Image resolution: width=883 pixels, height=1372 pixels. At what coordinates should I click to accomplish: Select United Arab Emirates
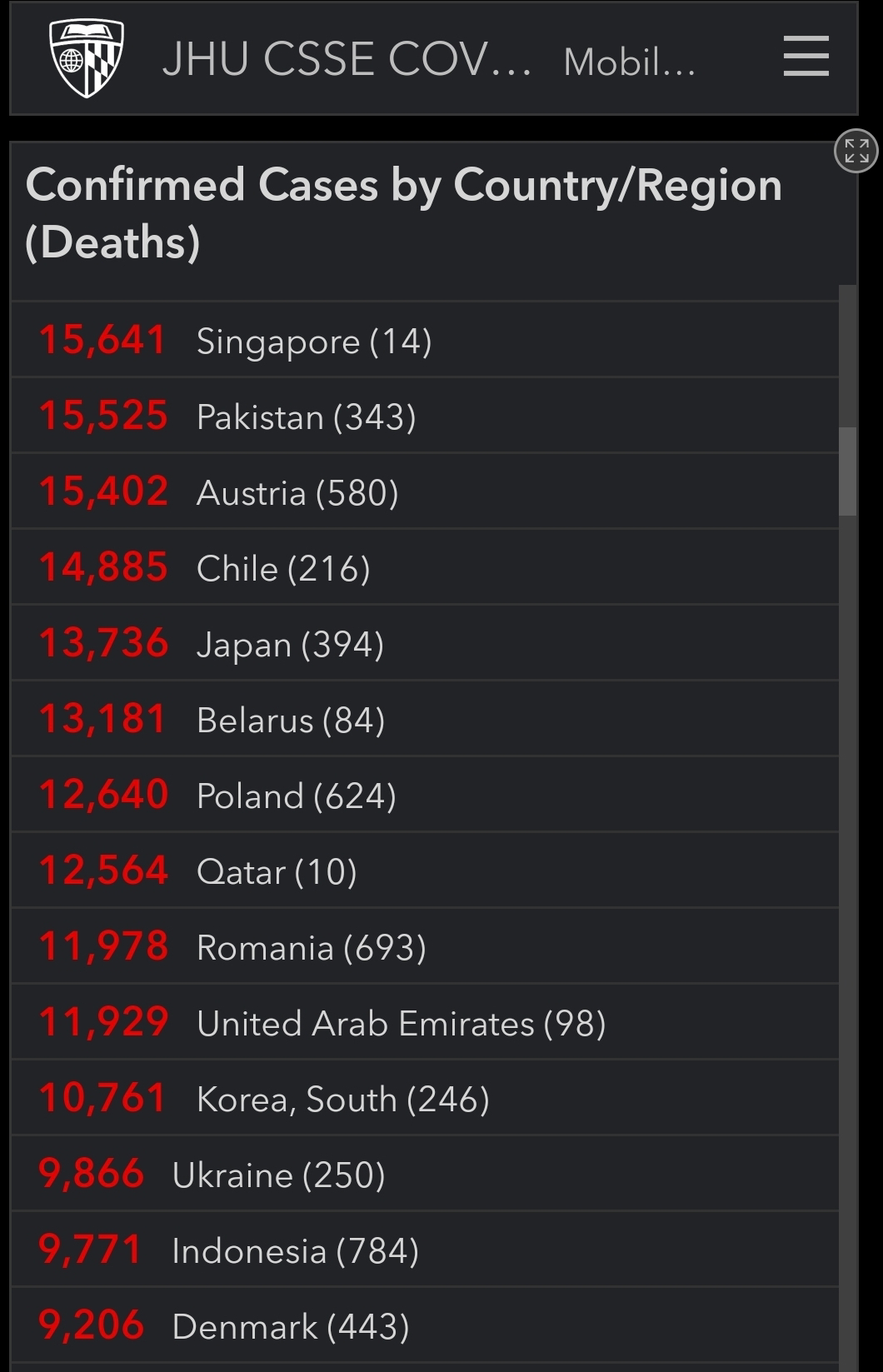point(425,1022)
